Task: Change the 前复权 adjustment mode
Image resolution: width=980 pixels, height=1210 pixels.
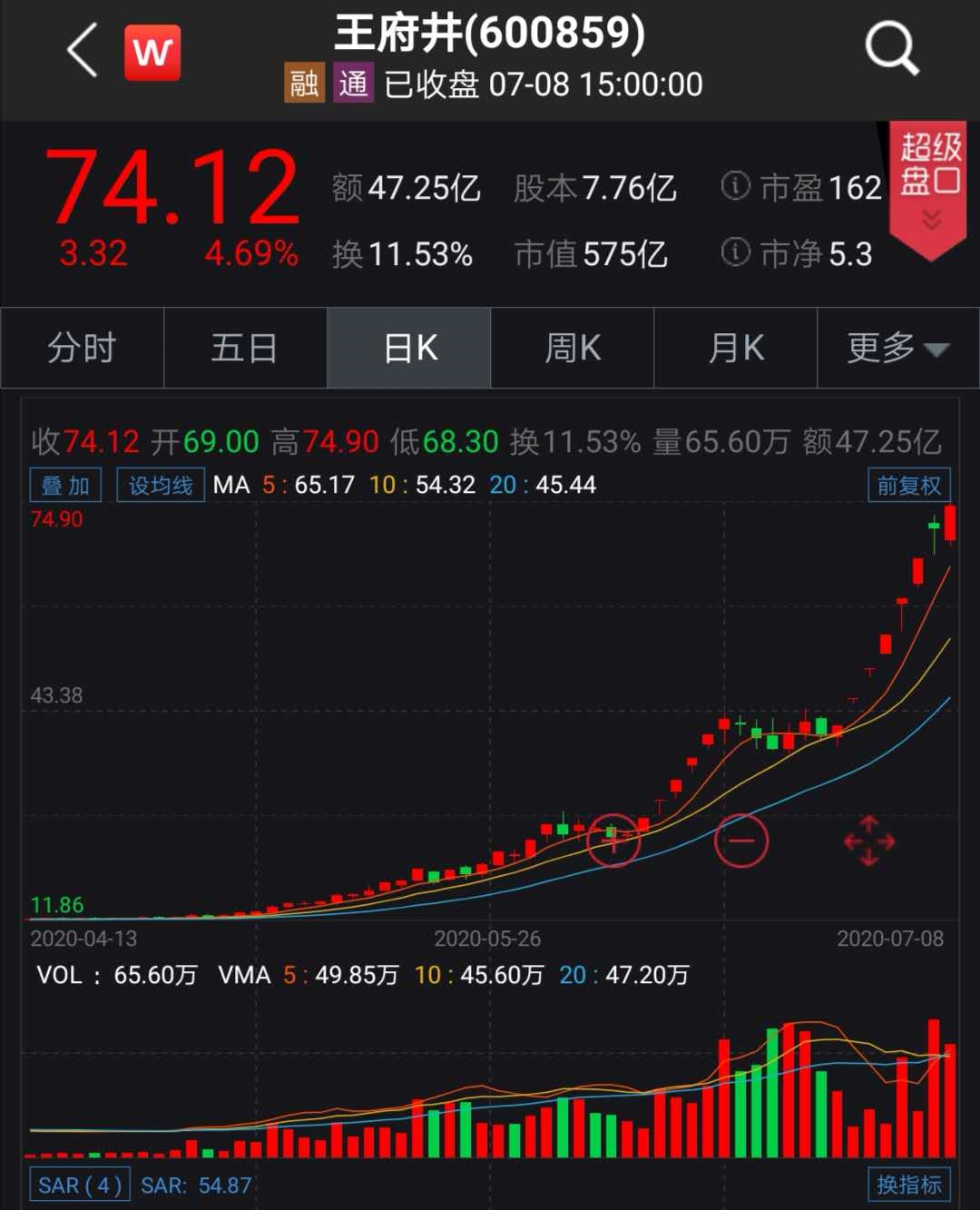Action: click(908, 486)
